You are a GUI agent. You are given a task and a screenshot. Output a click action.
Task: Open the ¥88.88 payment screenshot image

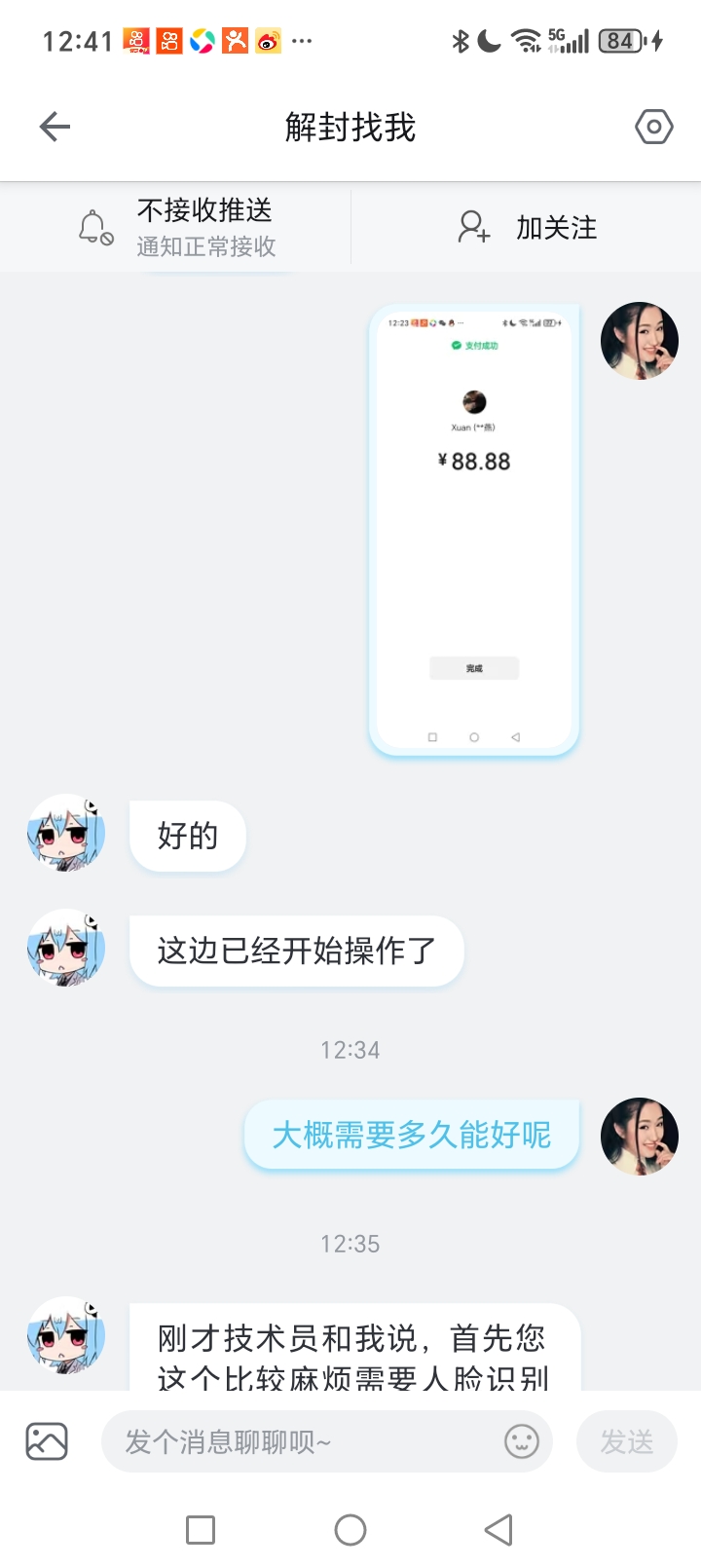474,531
